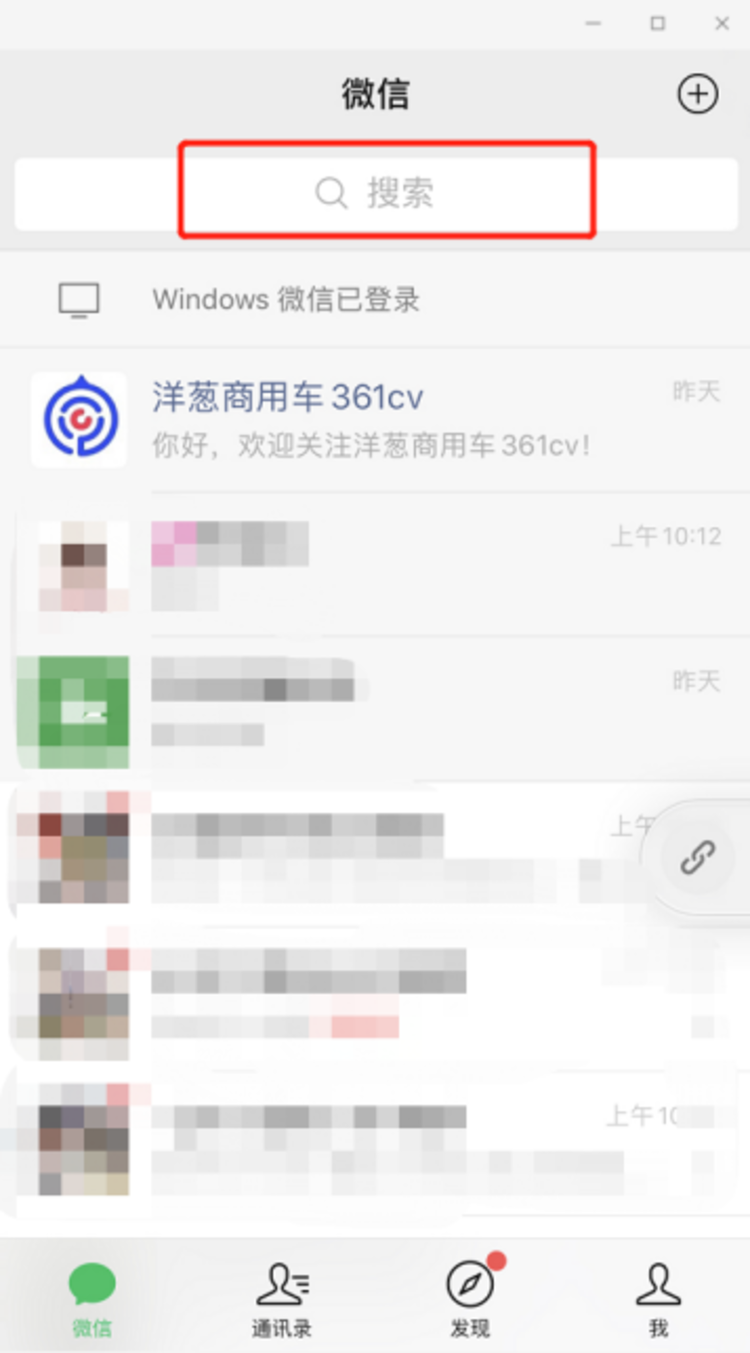The height and width of the screenshot is (1353, 750).
Task: Maximize the WeChat window
Action: (x=657, y=24)
